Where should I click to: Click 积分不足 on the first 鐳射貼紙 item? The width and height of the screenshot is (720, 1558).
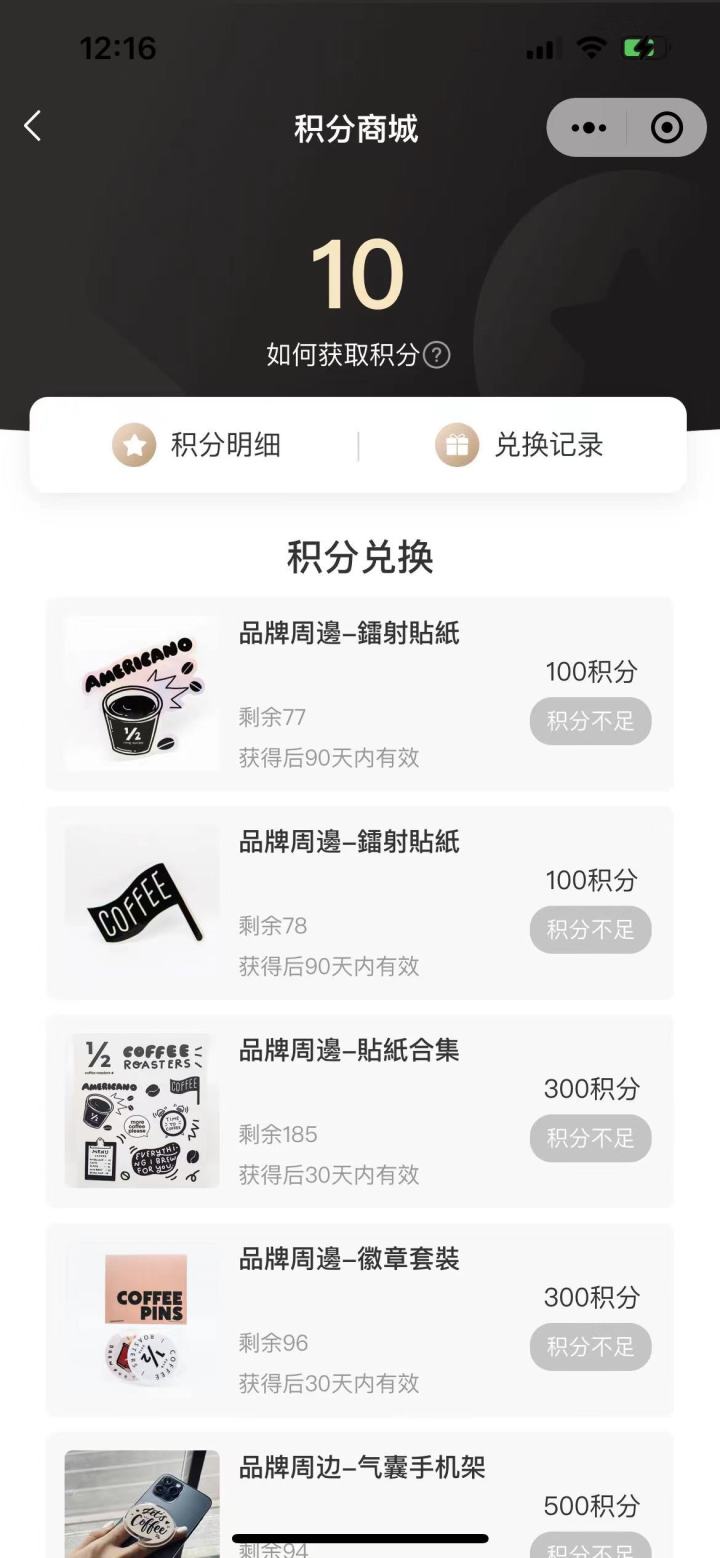[590, 721]
